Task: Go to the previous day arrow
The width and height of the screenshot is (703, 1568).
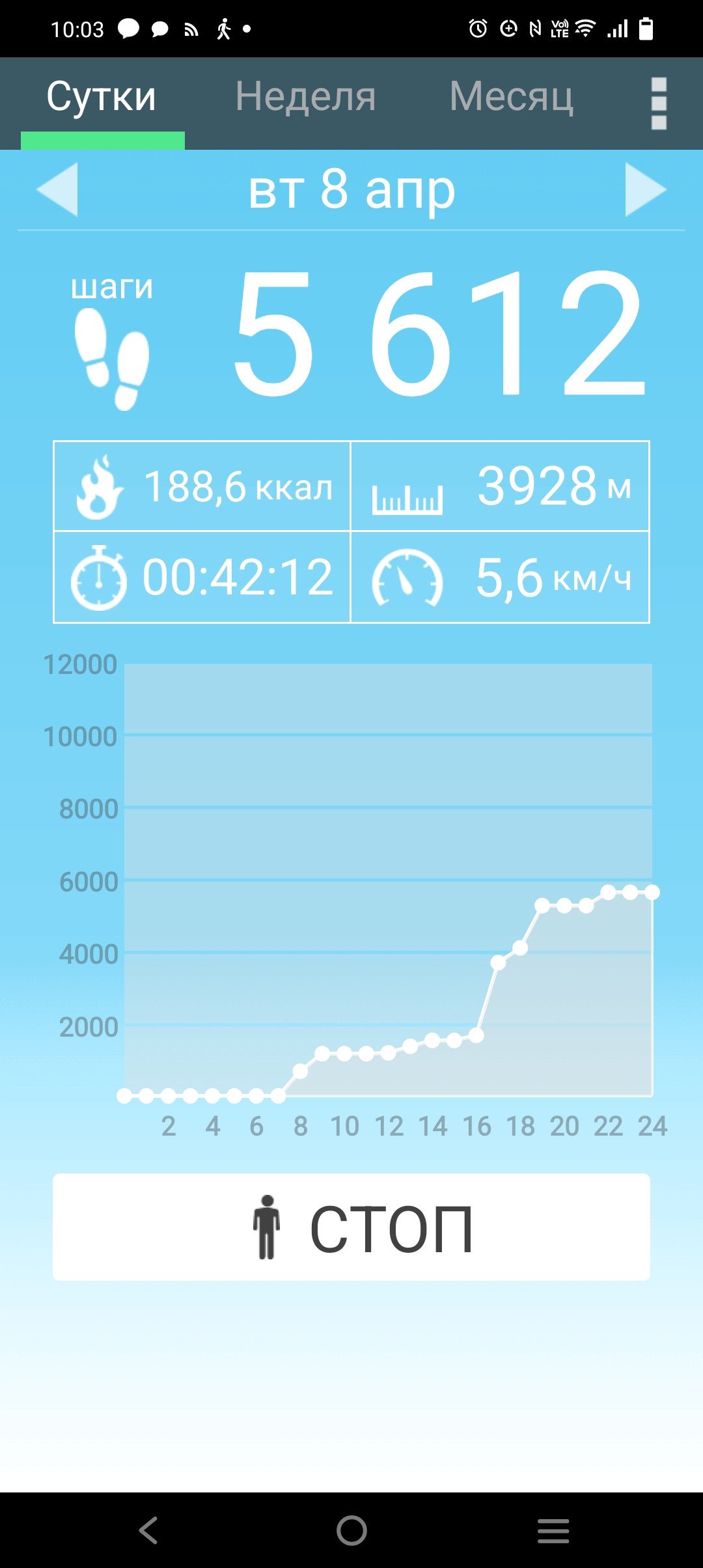Action: (x=58, y=189)
